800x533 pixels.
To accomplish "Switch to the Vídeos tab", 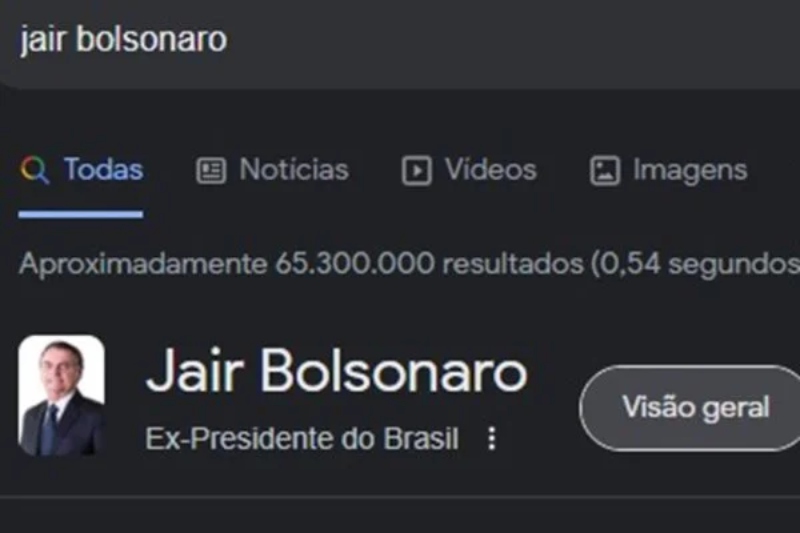I will point(470,170).
